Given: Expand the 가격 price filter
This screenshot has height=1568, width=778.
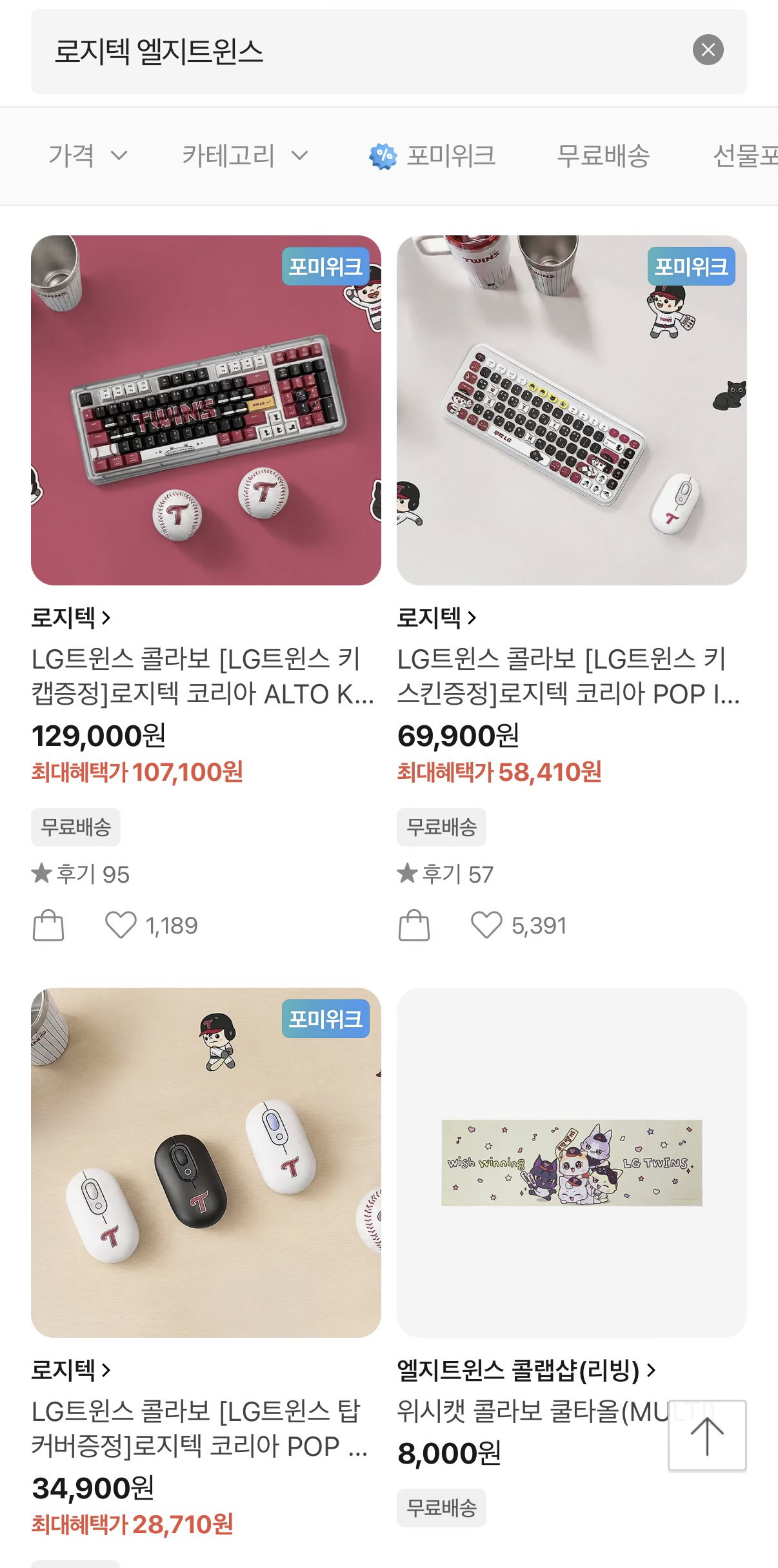Looking at the screenshot, I should (x=88, y=156).
